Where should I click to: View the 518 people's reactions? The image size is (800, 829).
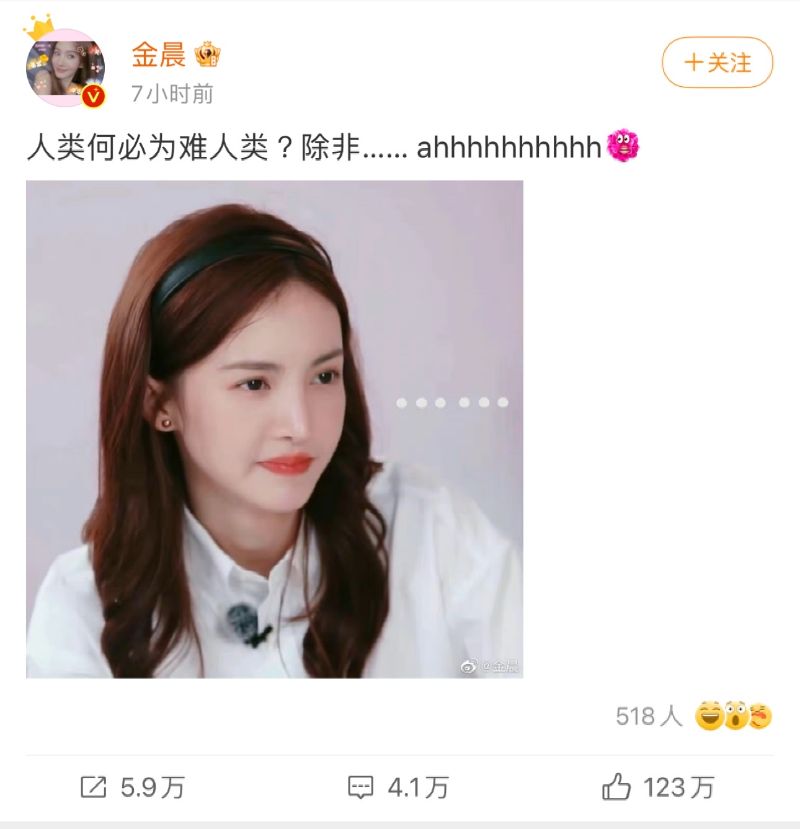(x=692, y=716)
